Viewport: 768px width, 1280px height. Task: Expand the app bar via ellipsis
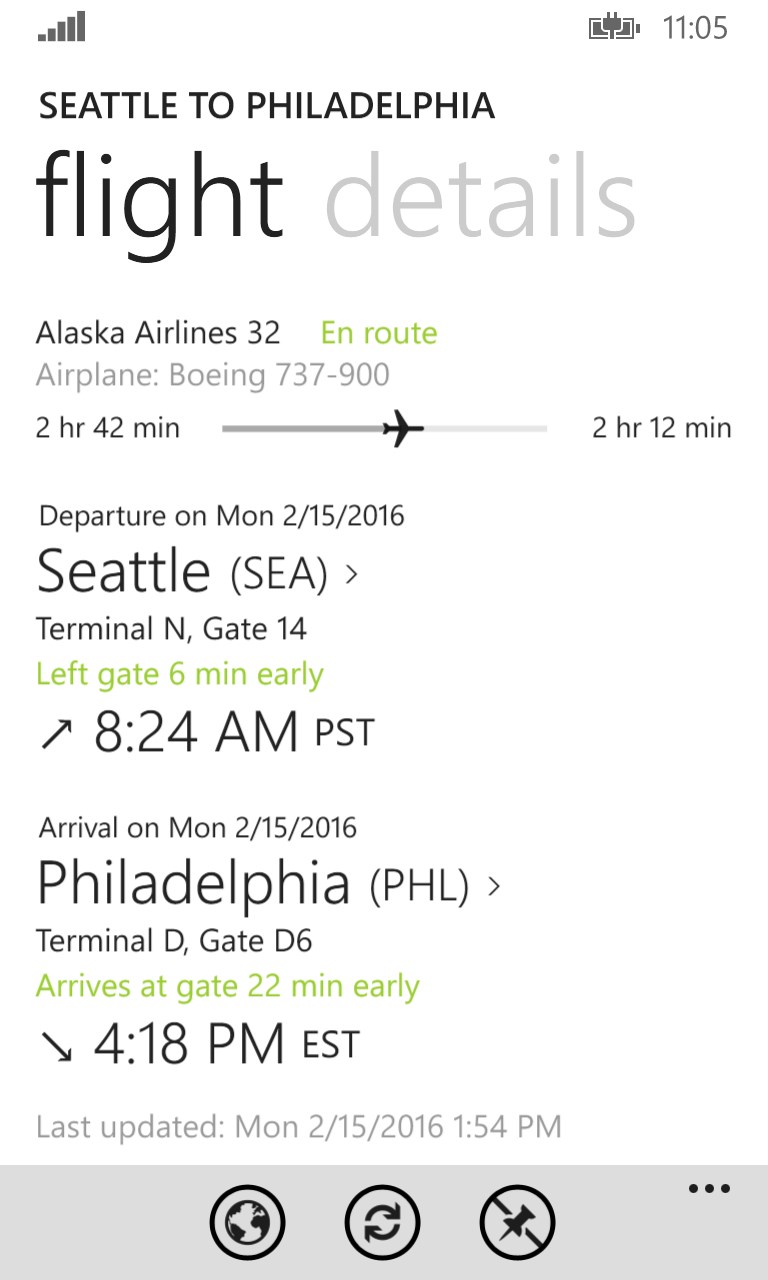tap(708, 1188)
